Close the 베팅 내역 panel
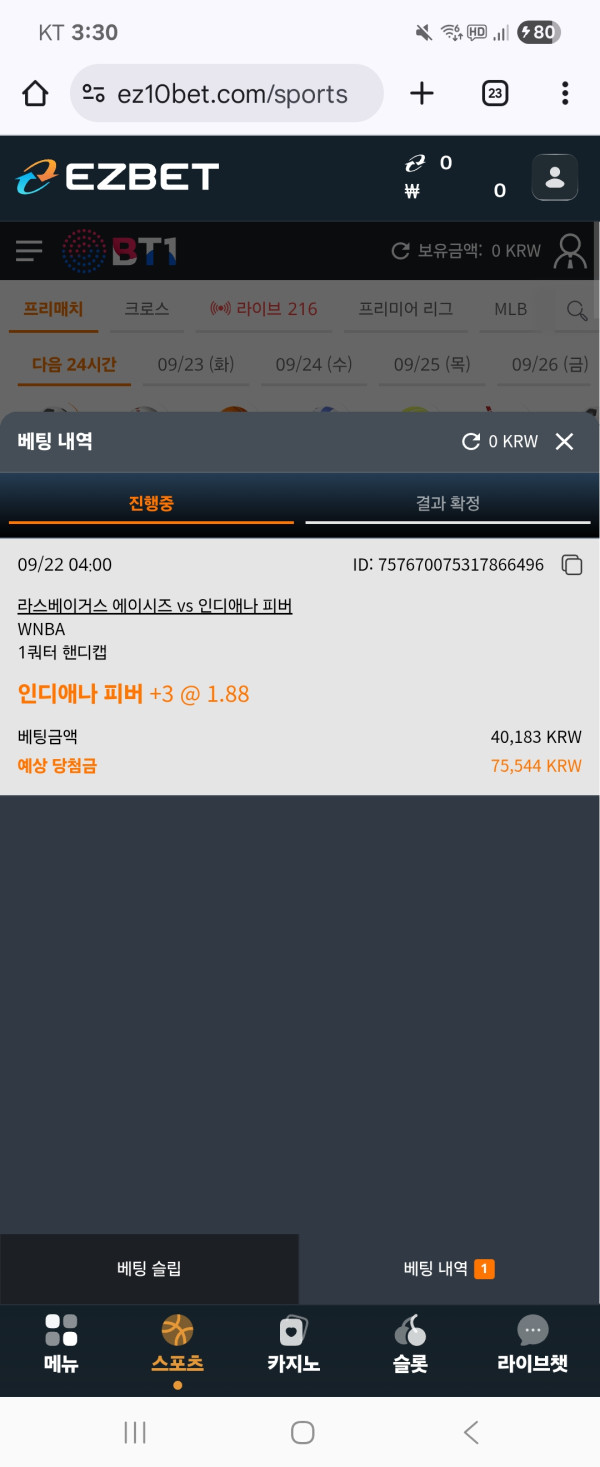Screen dimensions: 600x1467 [565, 441]
